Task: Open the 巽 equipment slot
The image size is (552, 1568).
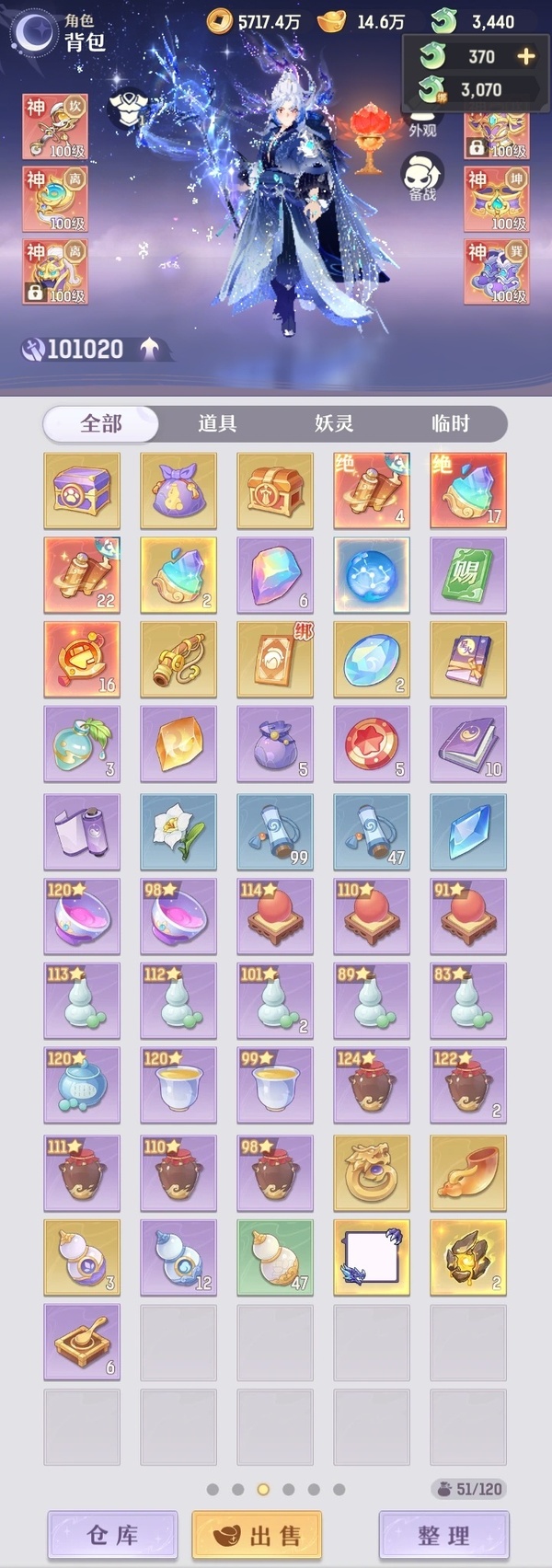Action: 497,271
